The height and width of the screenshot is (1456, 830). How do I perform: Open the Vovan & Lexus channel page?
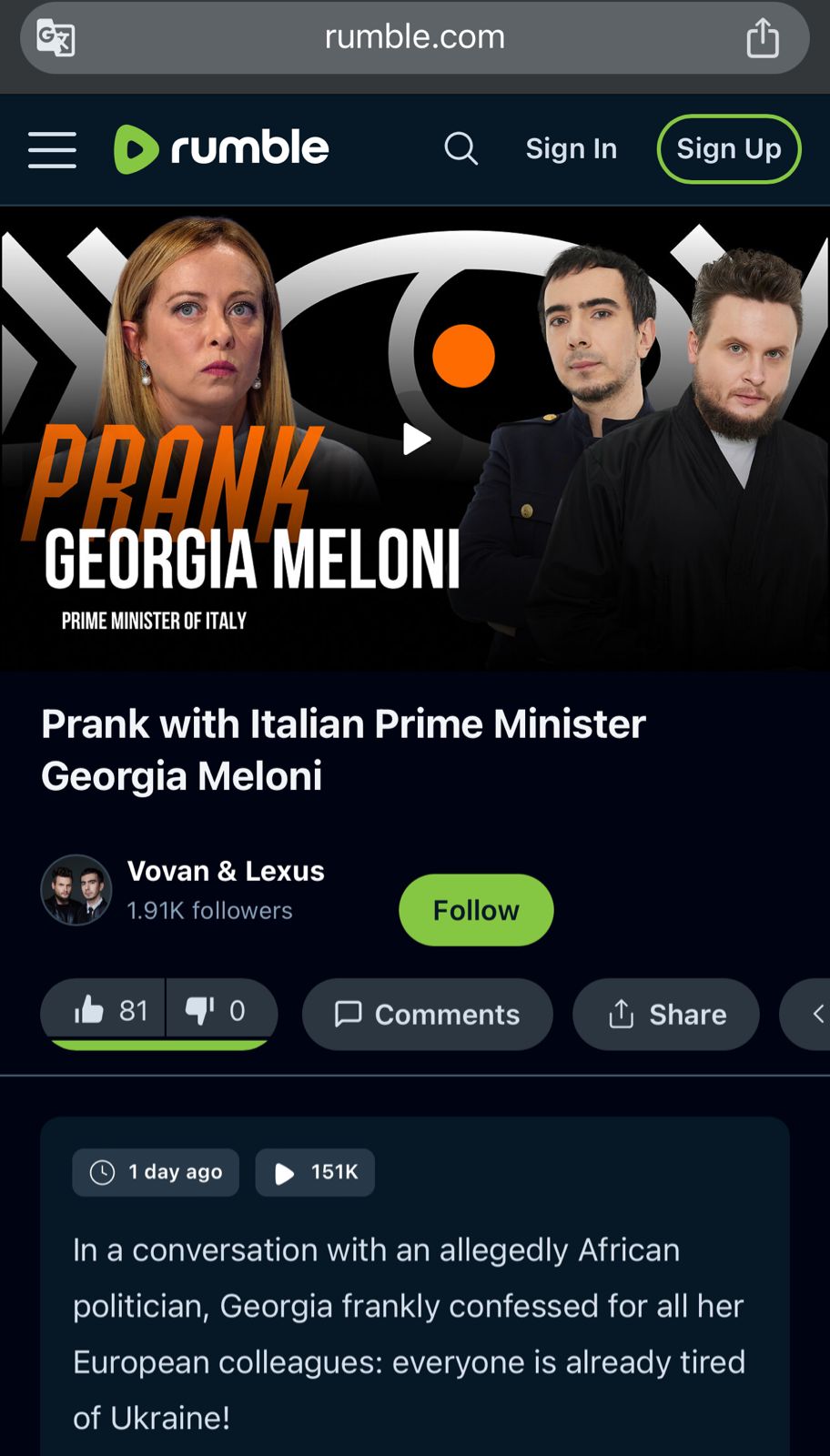pos(225,871)
